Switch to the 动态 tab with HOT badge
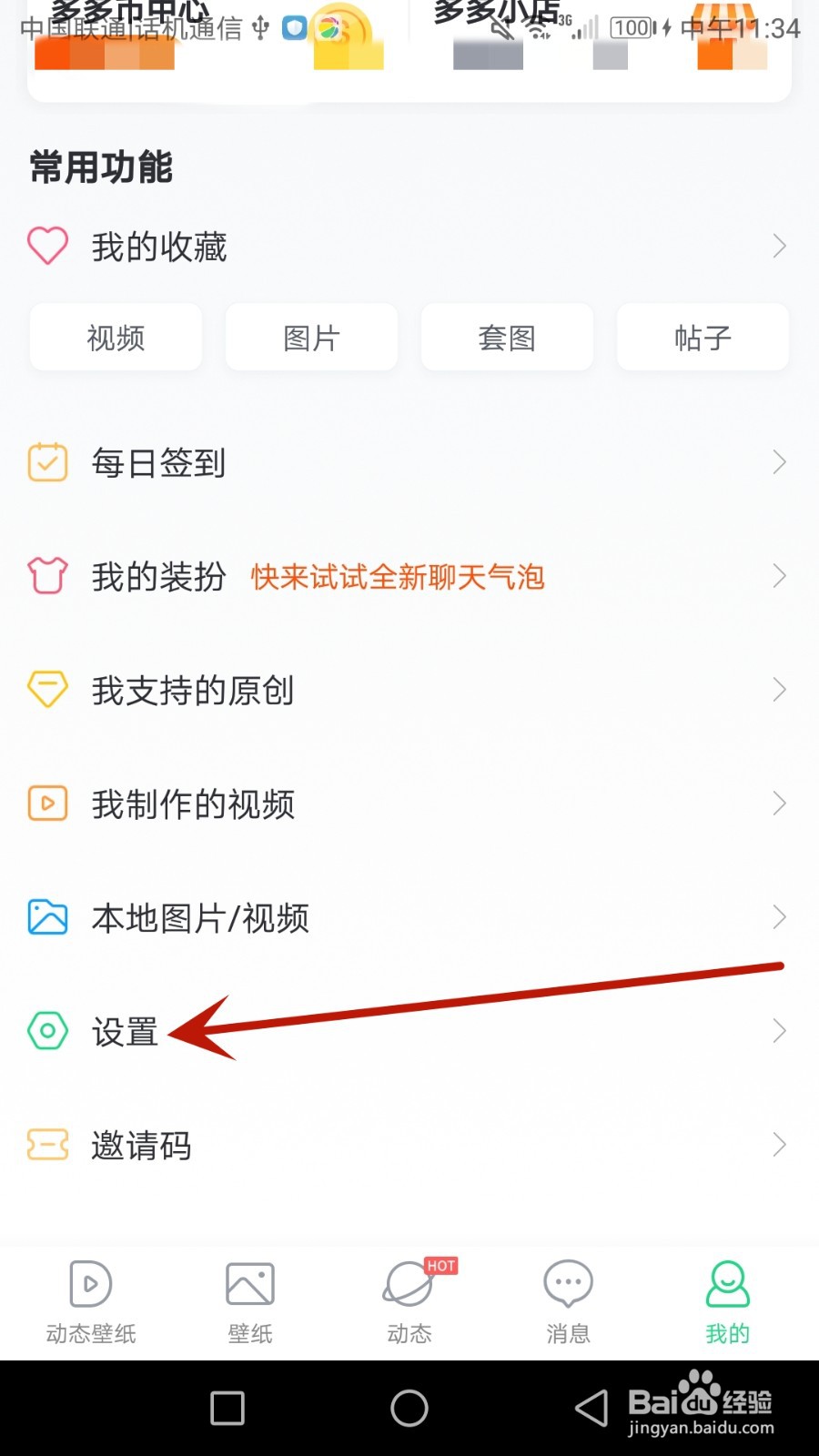The height and width of the screenshot is (1456, 819). tap(409, 1299)
